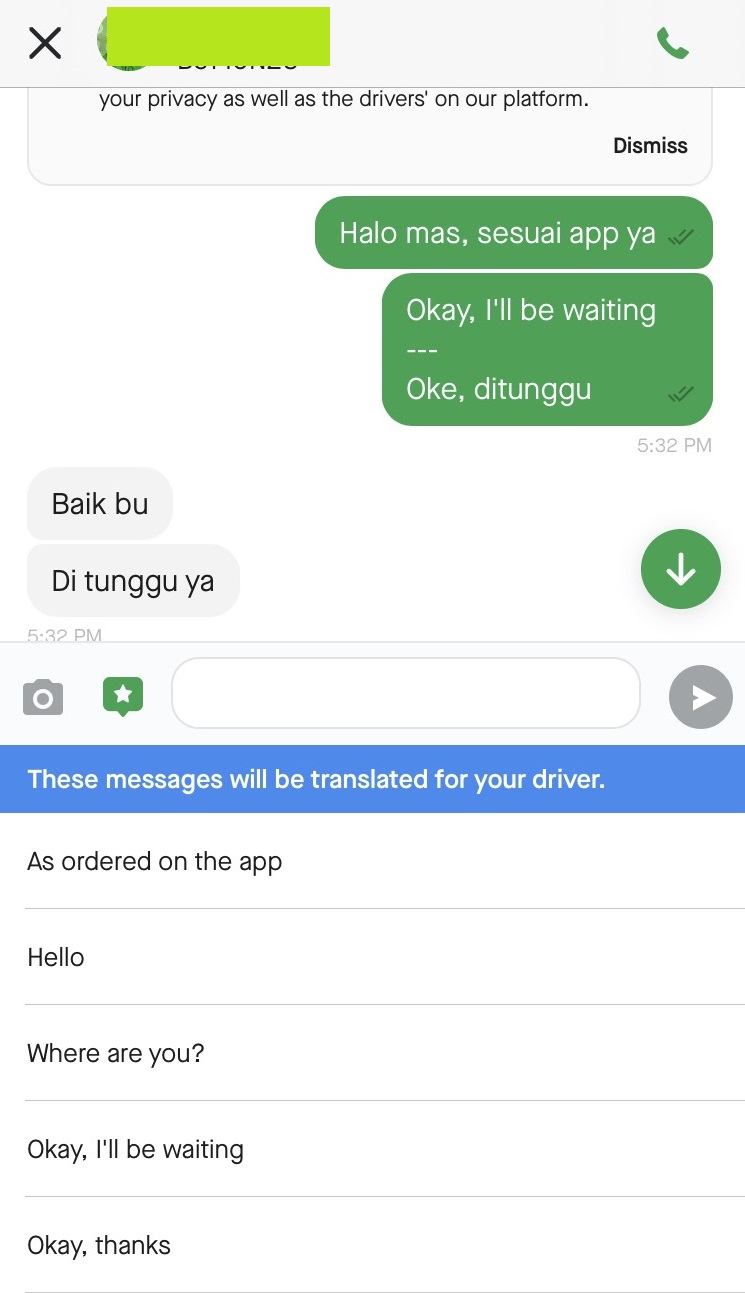Close the driver chat screen
745x1293 pixels.
[45, 43]
